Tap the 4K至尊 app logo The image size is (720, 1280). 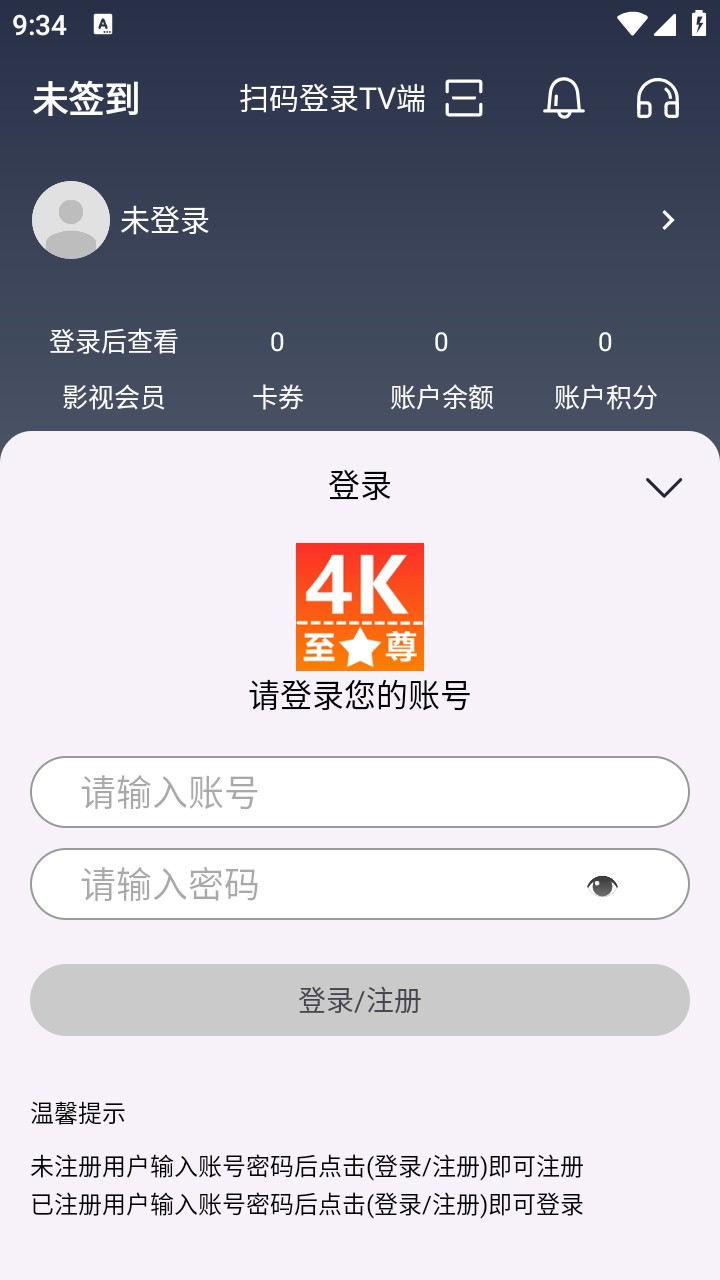pyautogui.click(x=359, y=605)
